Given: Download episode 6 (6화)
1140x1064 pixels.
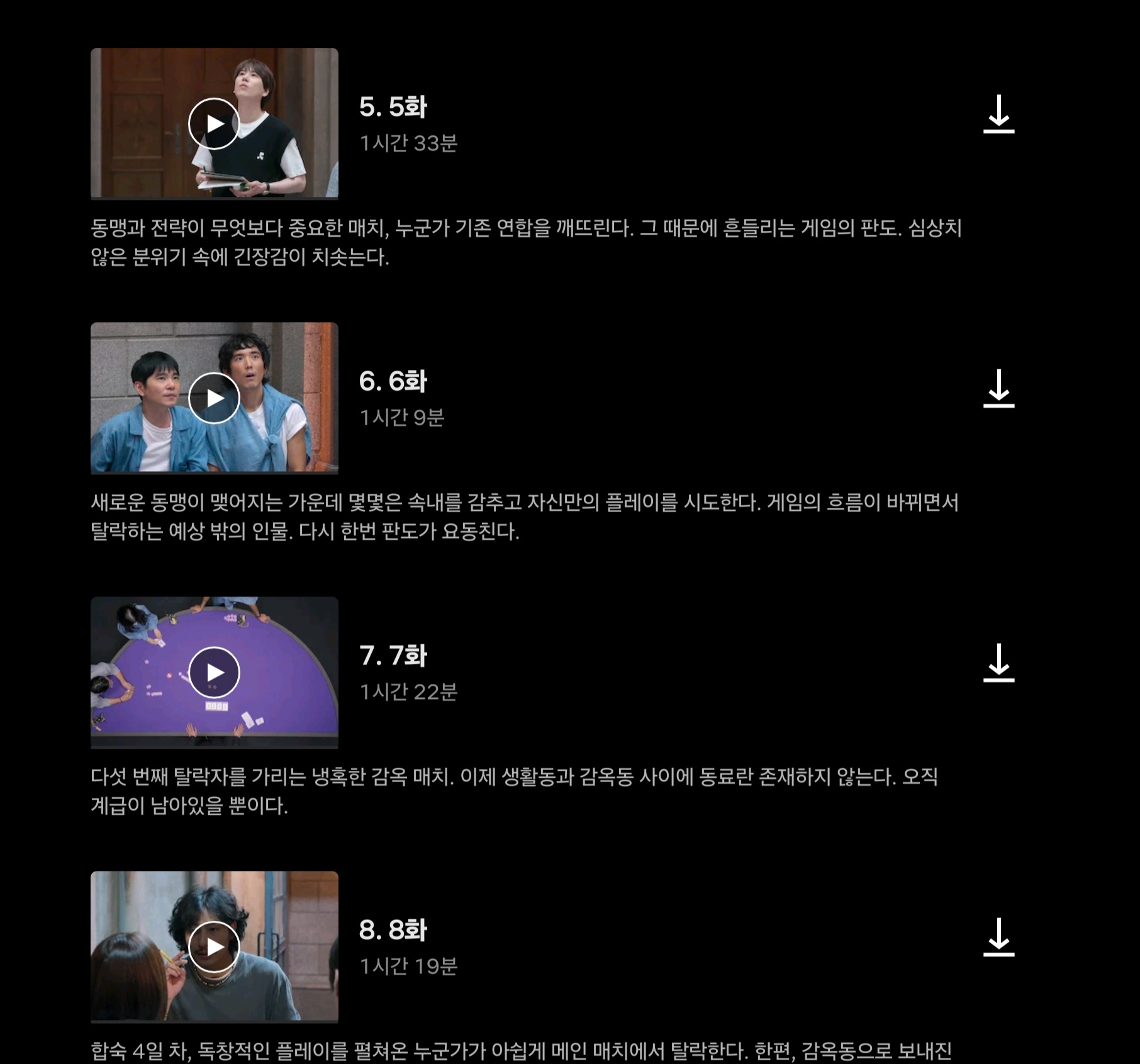Looking at the screenshot, I should 998,389.
